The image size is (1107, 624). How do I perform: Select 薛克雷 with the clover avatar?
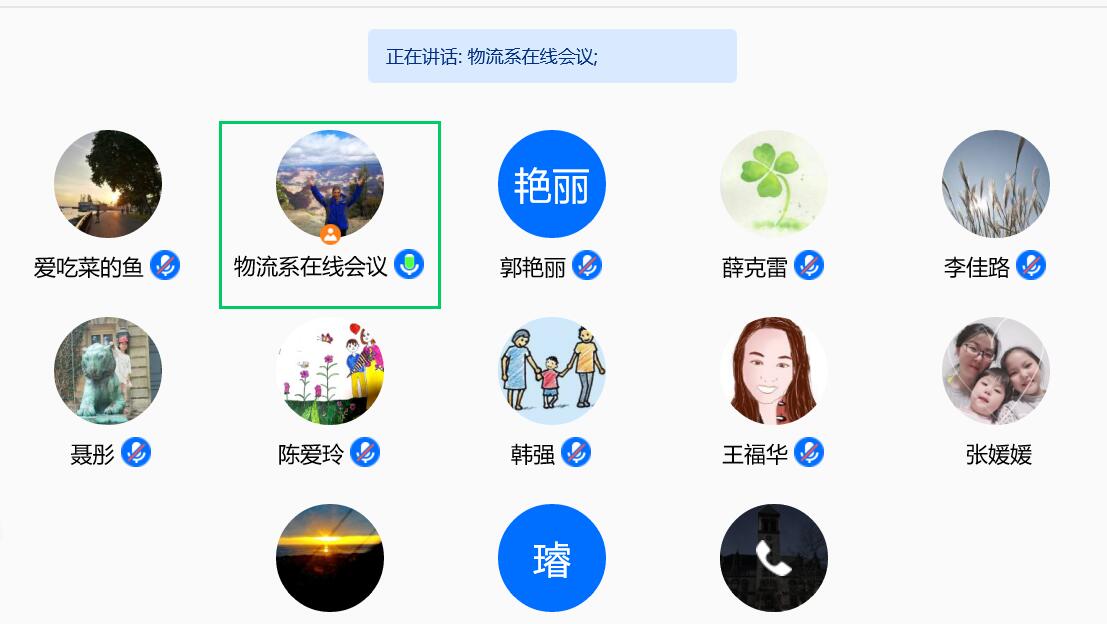coord(774,184)
